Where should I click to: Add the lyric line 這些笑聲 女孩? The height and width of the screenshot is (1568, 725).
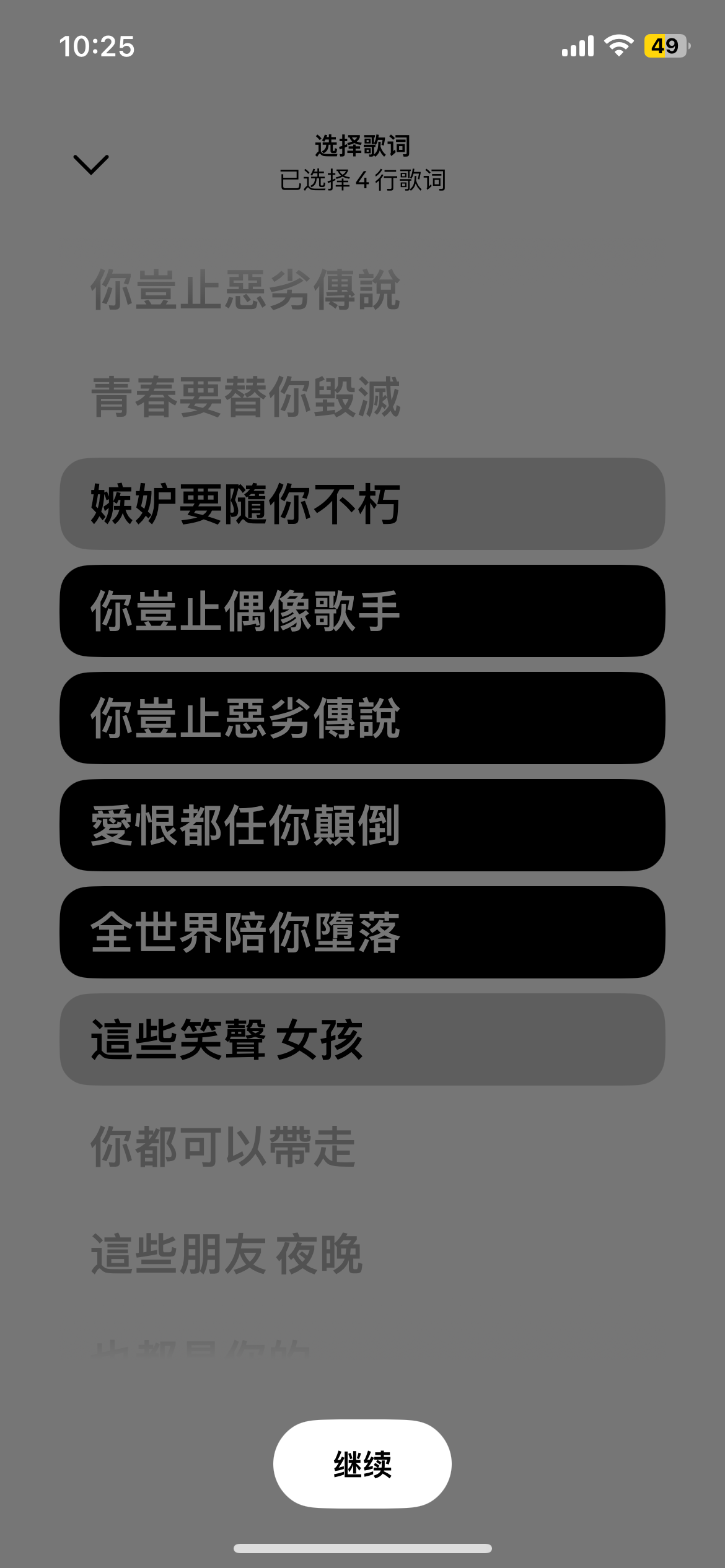point(362,1039)
